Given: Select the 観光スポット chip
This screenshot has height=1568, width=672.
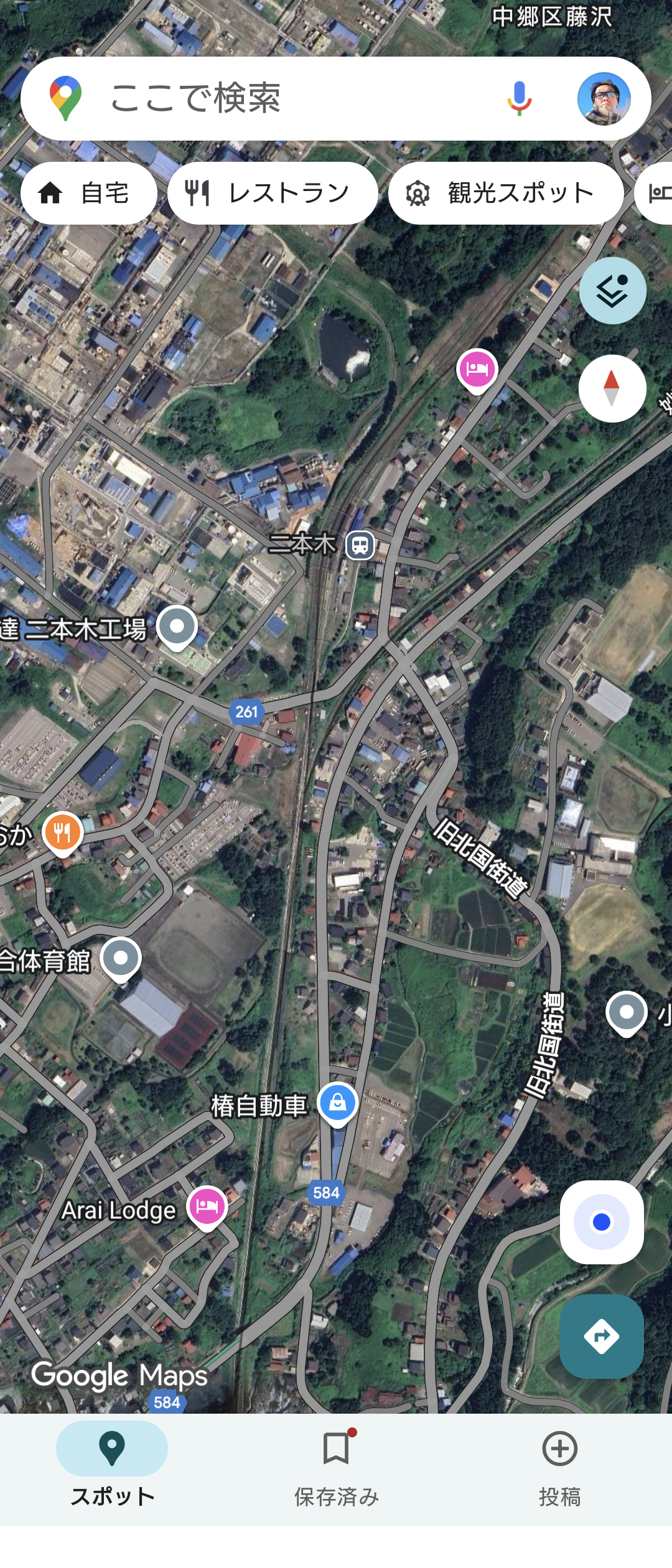Looking at the screenshot, I should pyautogui.click(x=505, y=193).
